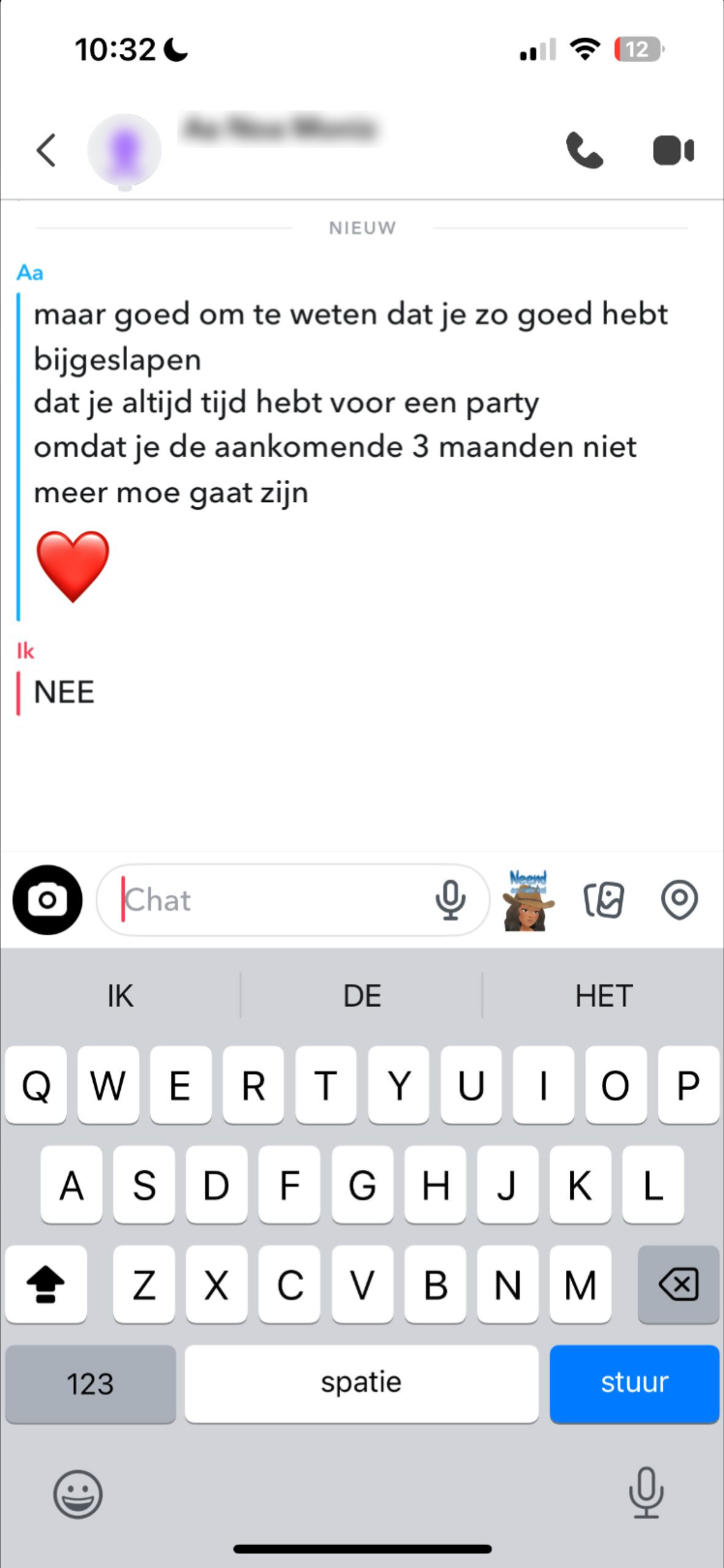The height and width of the screenshot is (1568, 724).
Task: Focus the Chat text field
Action: click(271, 900)
